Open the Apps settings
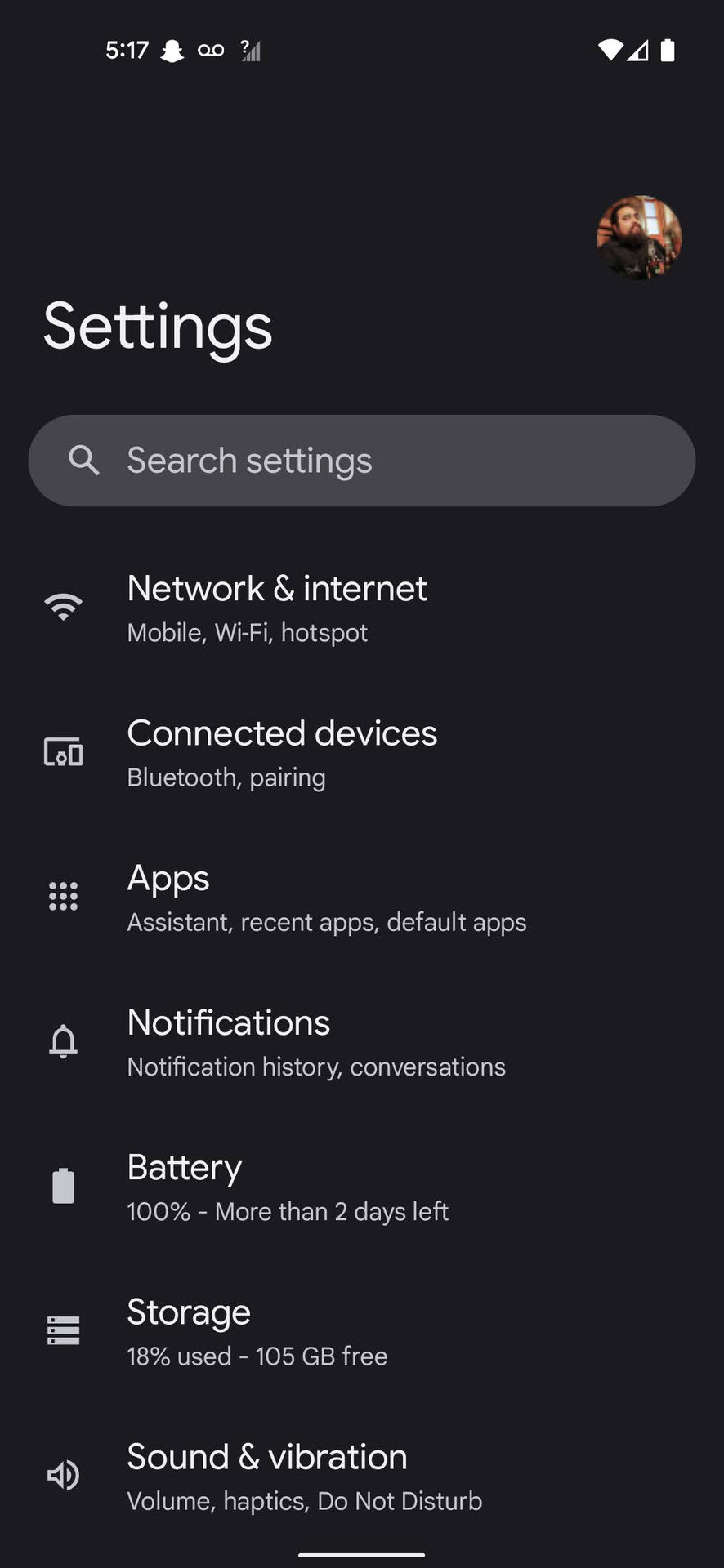 tap(327, 897)
